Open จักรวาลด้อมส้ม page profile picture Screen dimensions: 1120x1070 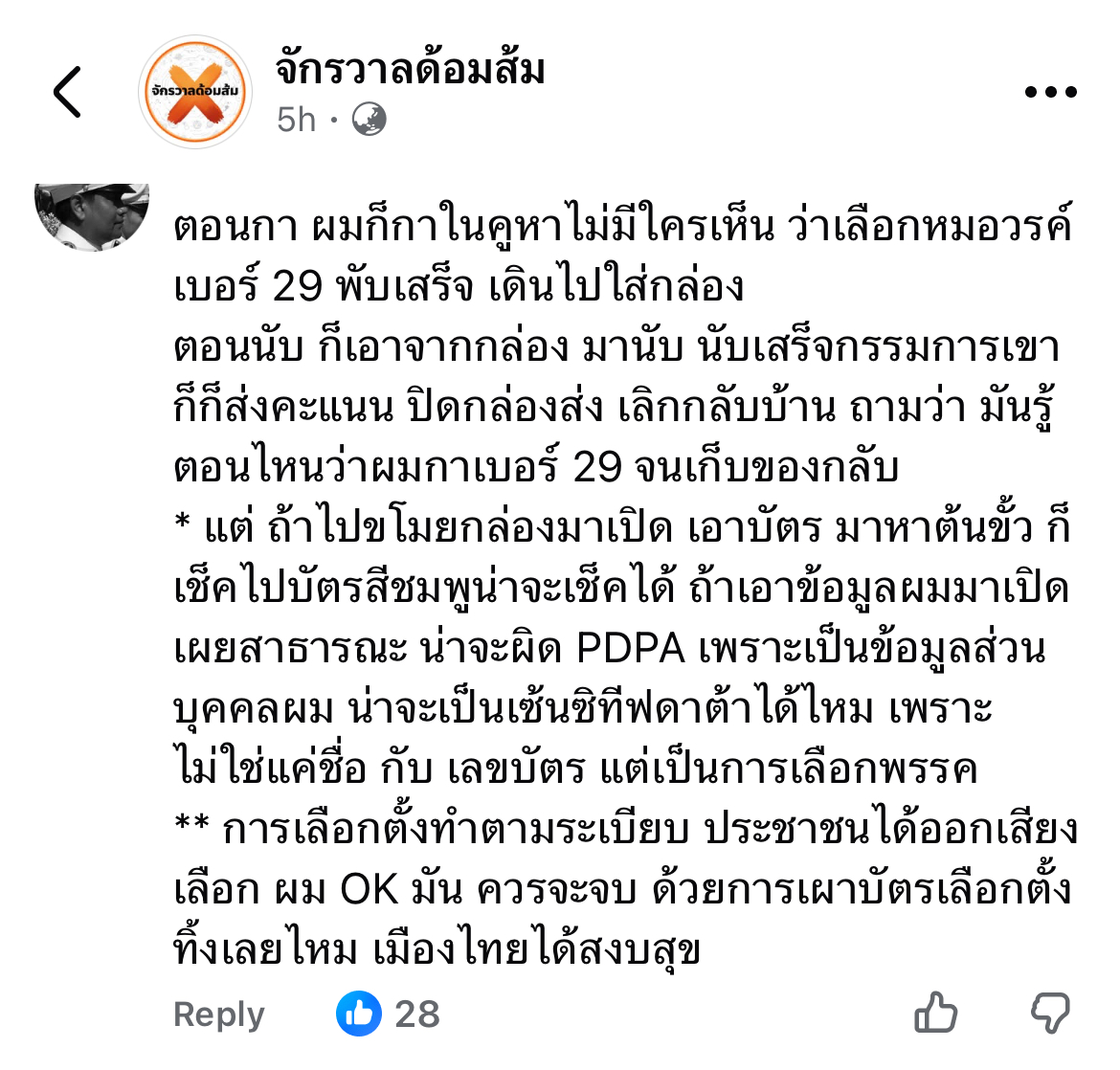(x=194, y=92)
